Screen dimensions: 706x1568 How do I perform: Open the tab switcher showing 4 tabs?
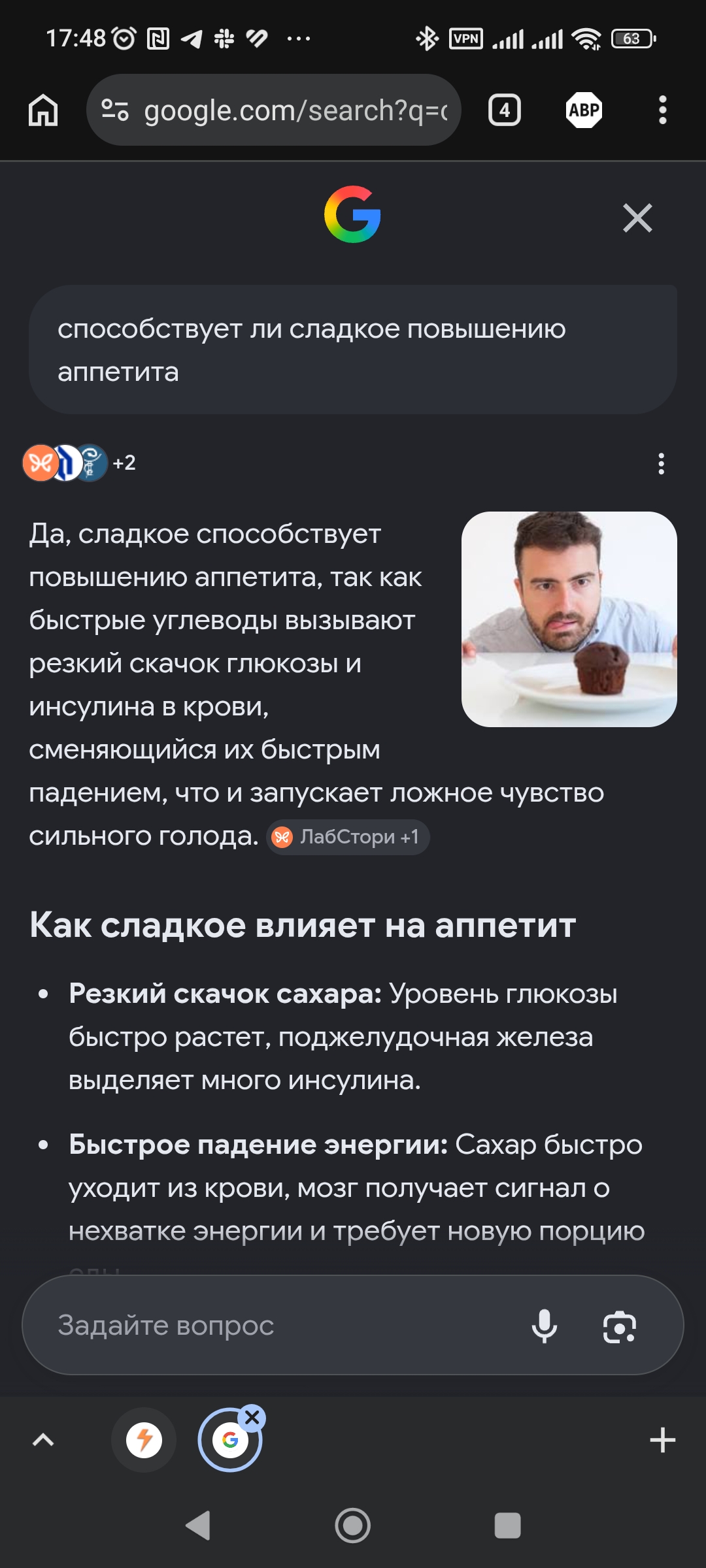pos(504,110)
